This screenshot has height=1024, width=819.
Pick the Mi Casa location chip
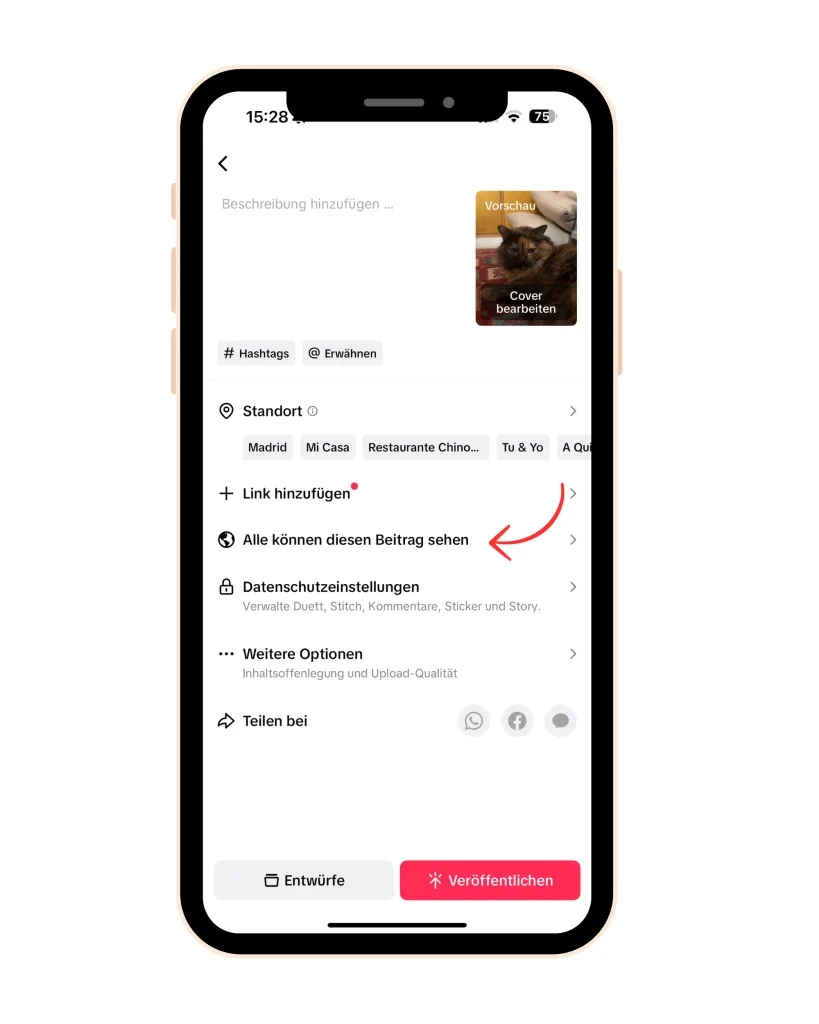click(x=327, y=447)
